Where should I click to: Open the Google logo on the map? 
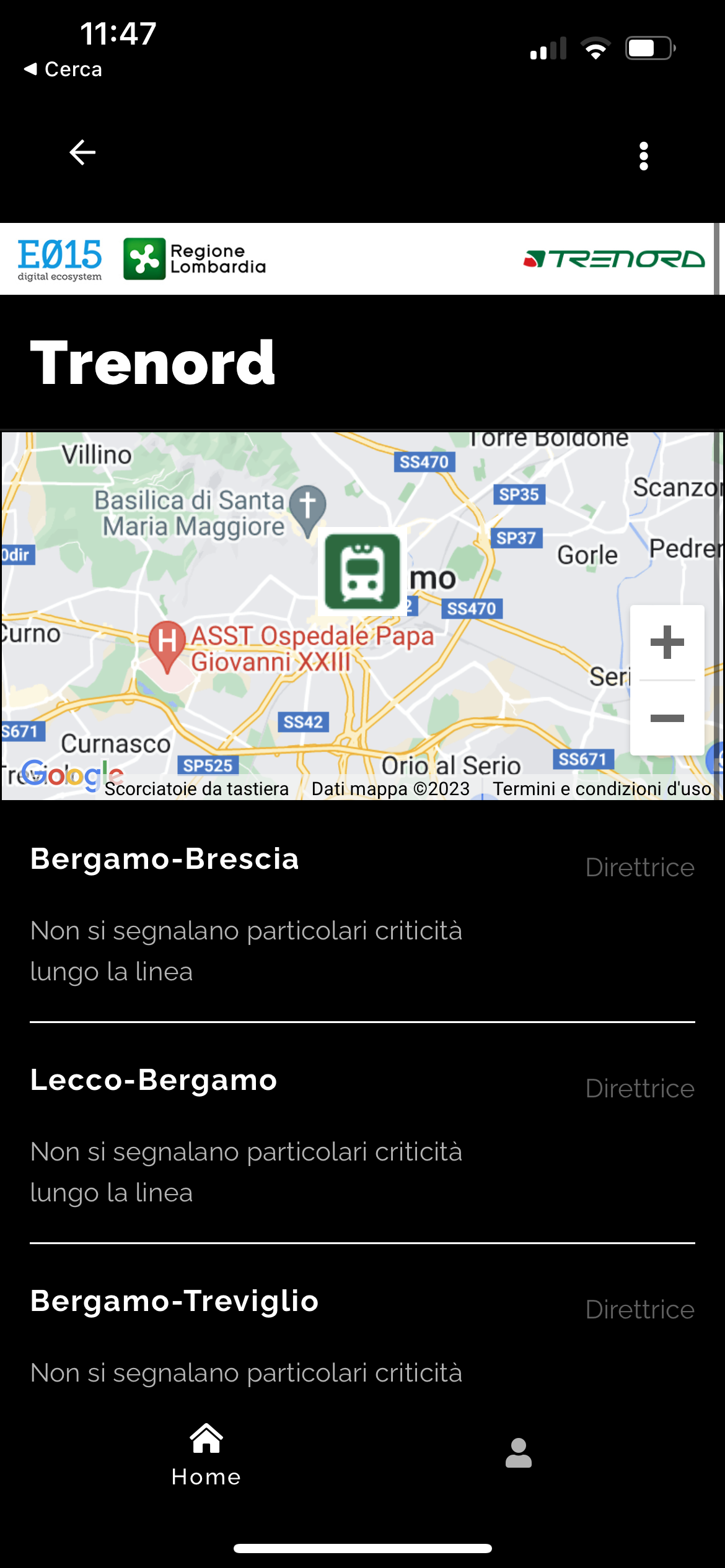(71, 774)
